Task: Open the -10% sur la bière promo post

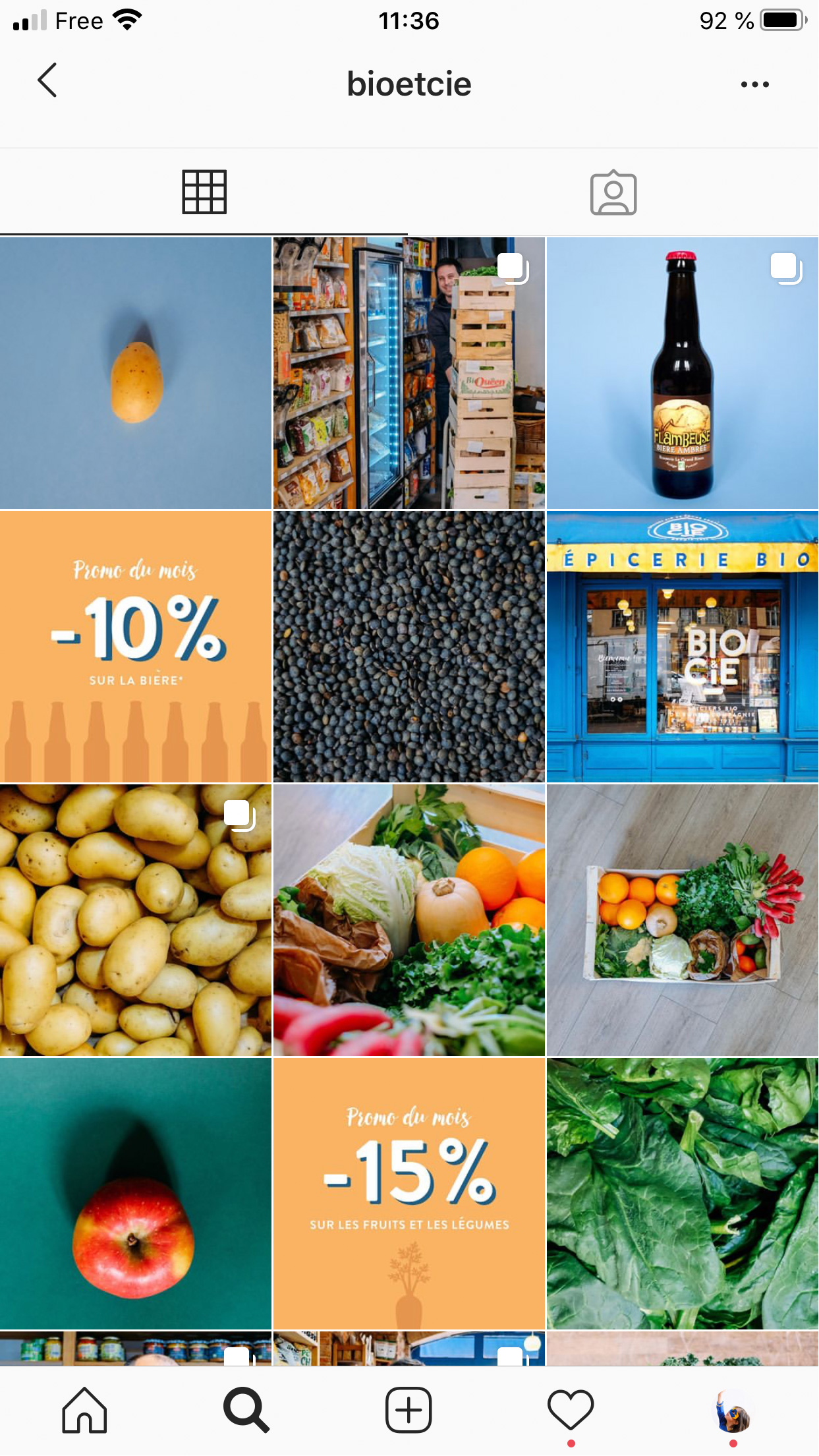Action: [136, 647]
